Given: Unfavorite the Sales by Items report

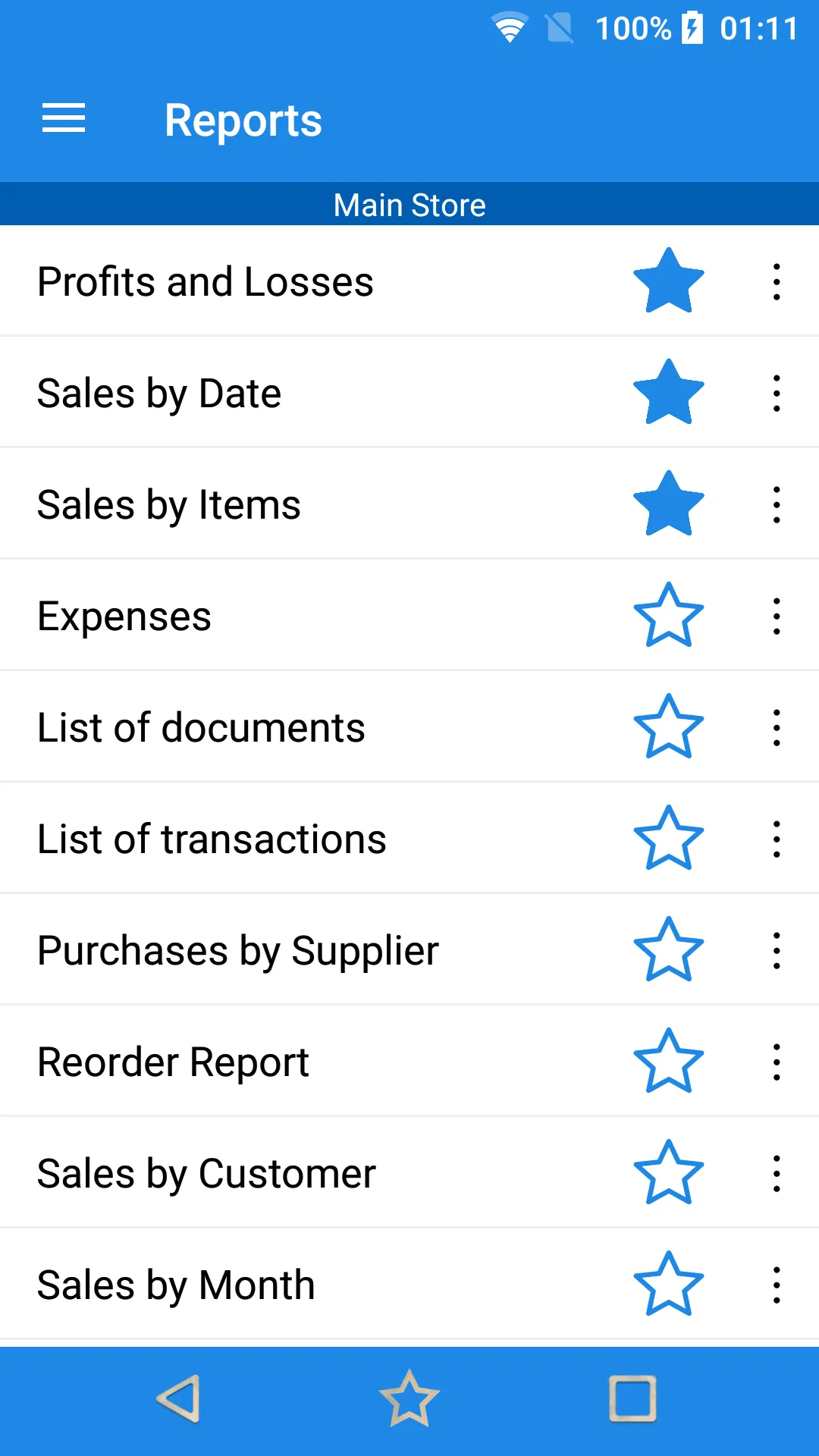Looking at the screenshot, I should tap(670, 504).
